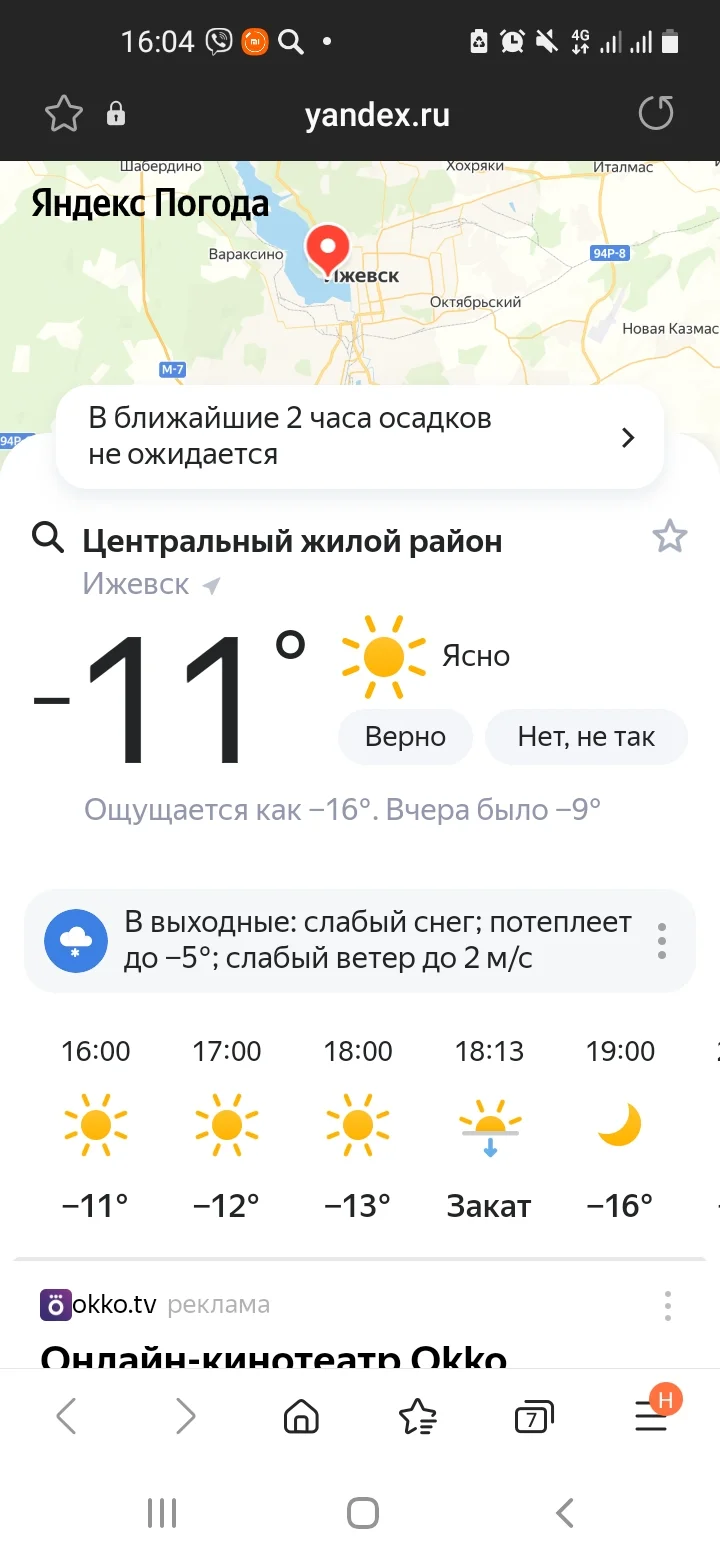The image size is (720, 1560).
Task: Tap the page security lock icon
Action: pyautogui.click(x=115, y=113)
